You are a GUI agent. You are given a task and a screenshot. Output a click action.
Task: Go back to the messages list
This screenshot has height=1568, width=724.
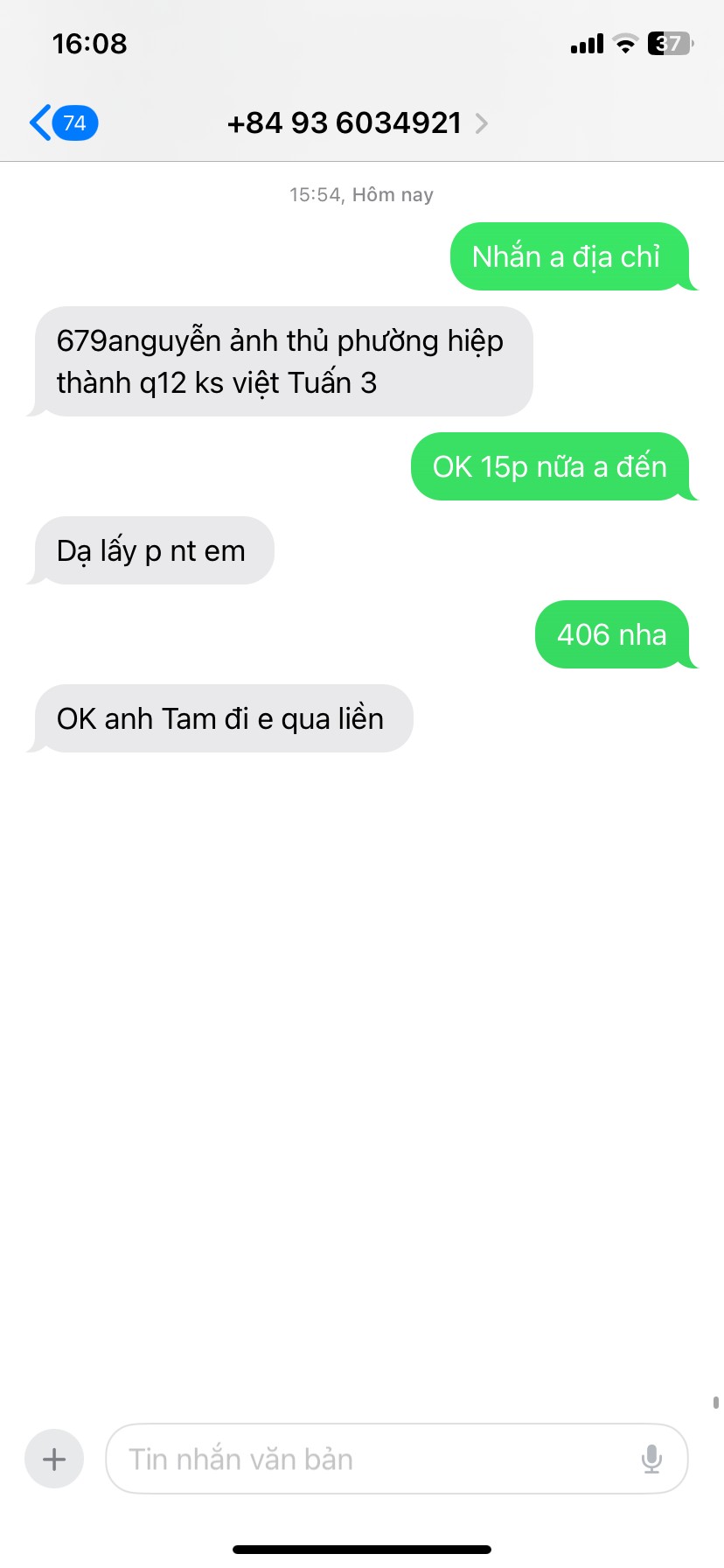61,122
